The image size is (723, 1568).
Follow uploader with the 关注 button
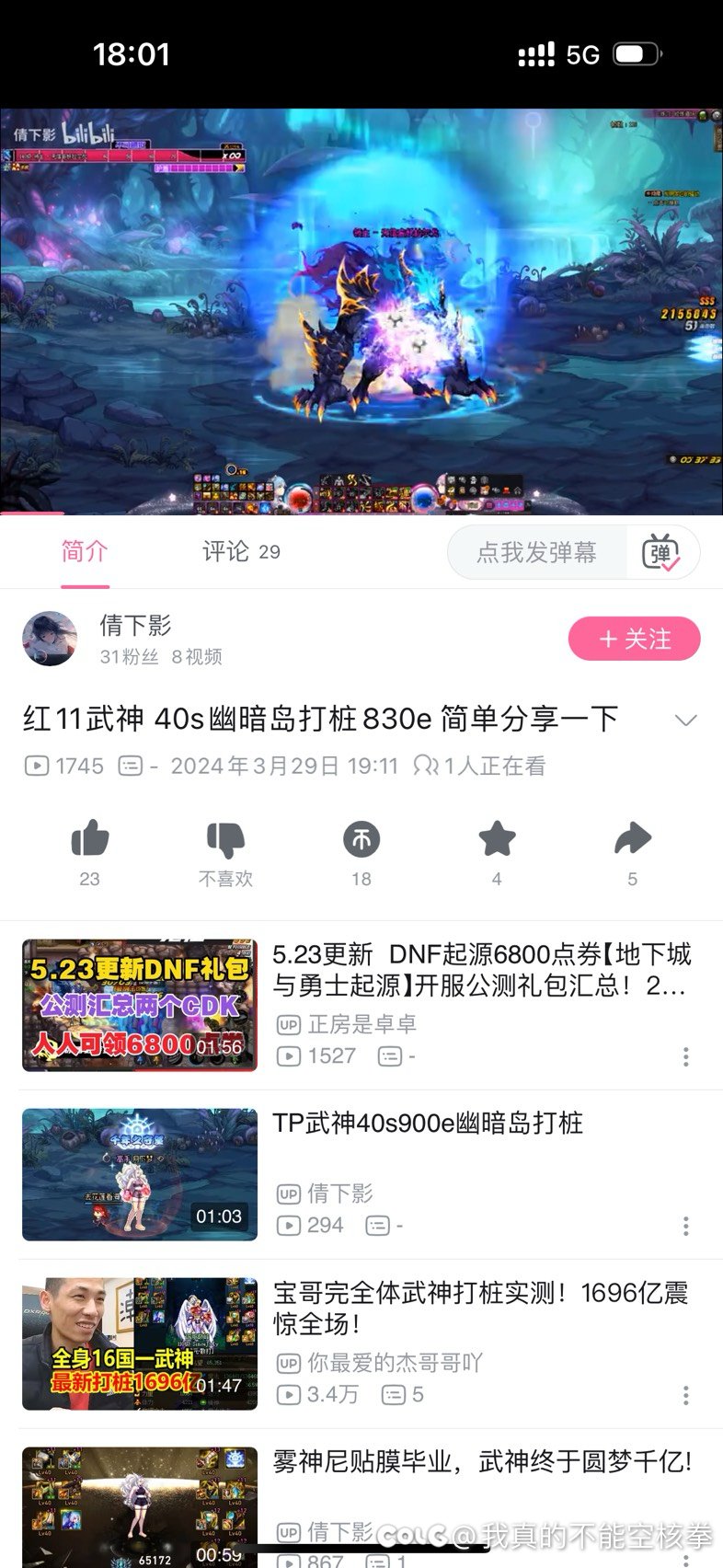click(635, 639)
